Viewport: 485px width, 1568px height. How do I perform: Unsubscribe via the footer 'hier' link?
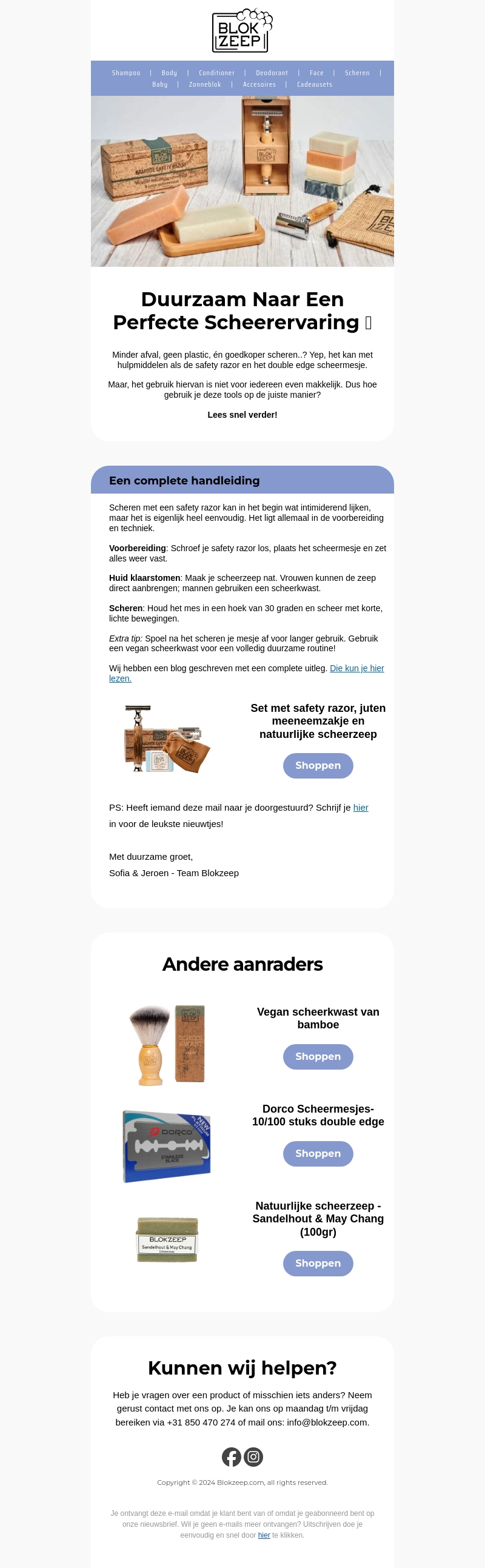264,1535
